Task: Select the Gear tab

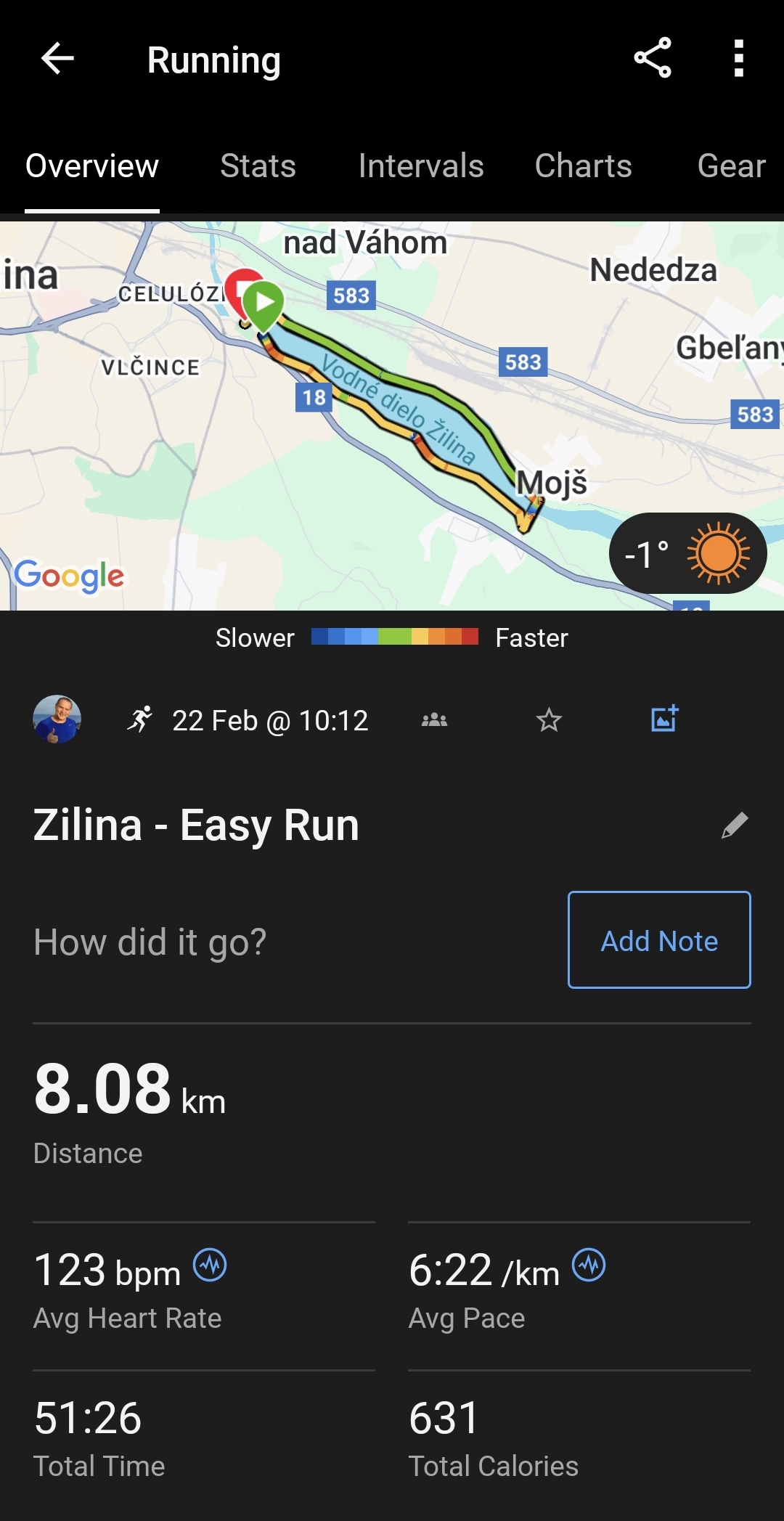Action: pyautogui.click(x=731, y=166)
